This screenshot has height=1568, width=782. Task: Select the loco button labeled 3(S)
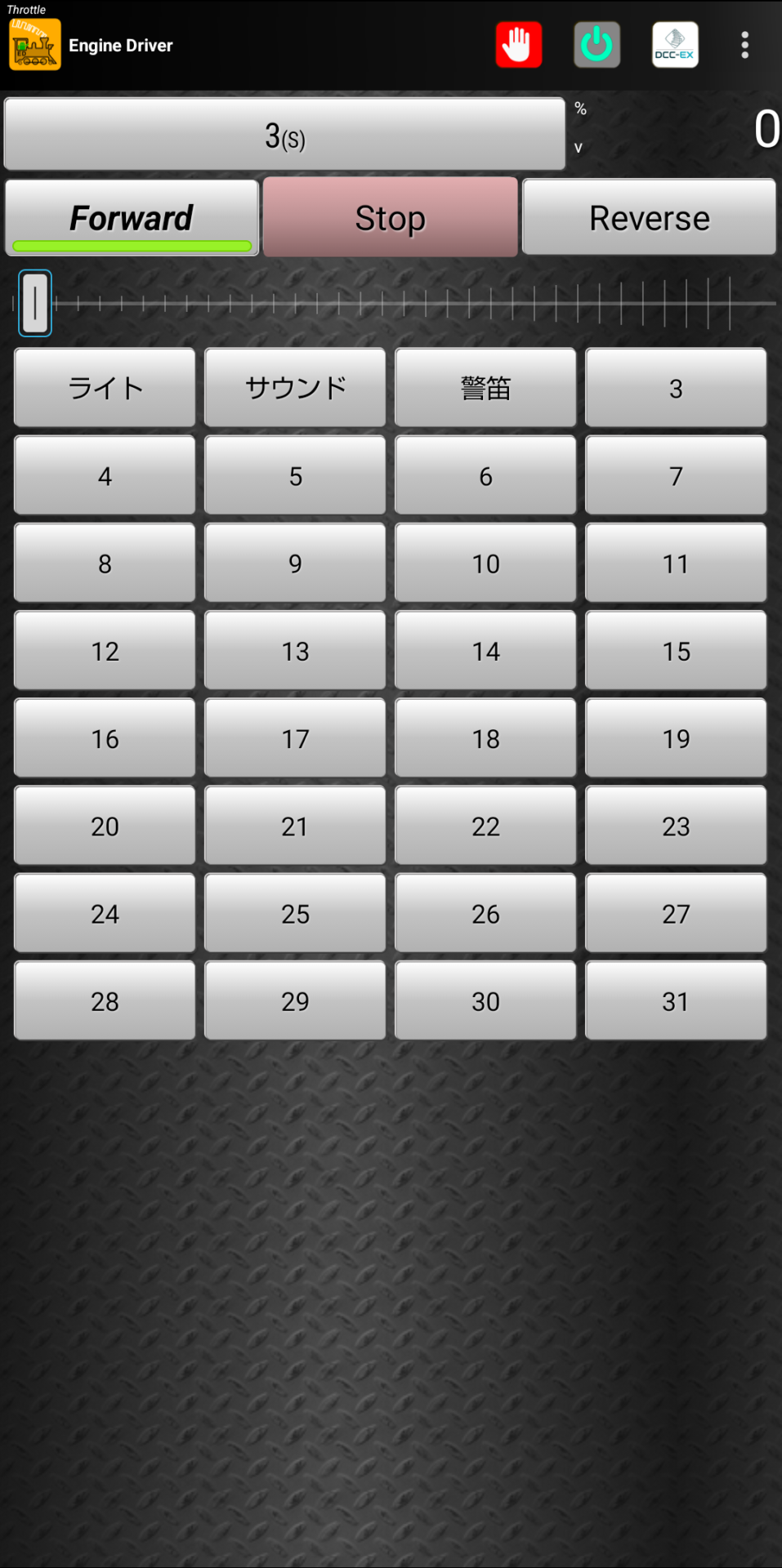284,135
